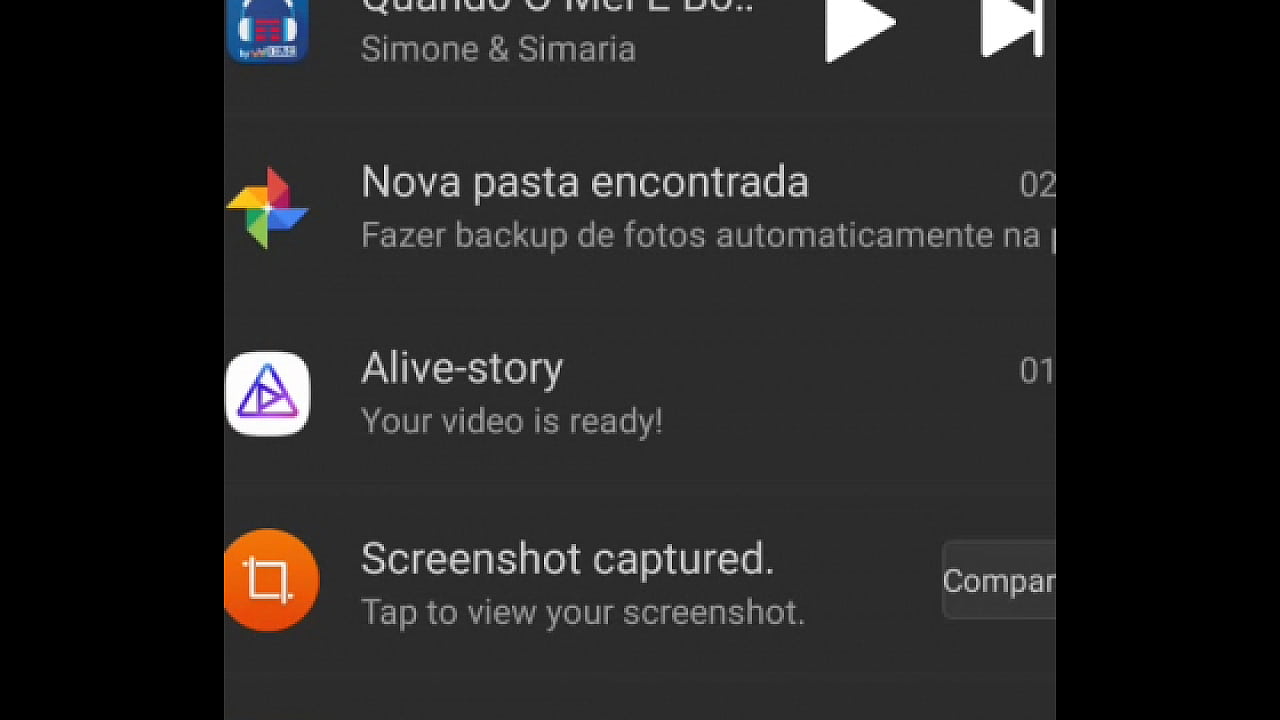Tap the Compartilhar button on the screenshot notification
This screenshot has width=1280, height=720.
pos(998,581)
